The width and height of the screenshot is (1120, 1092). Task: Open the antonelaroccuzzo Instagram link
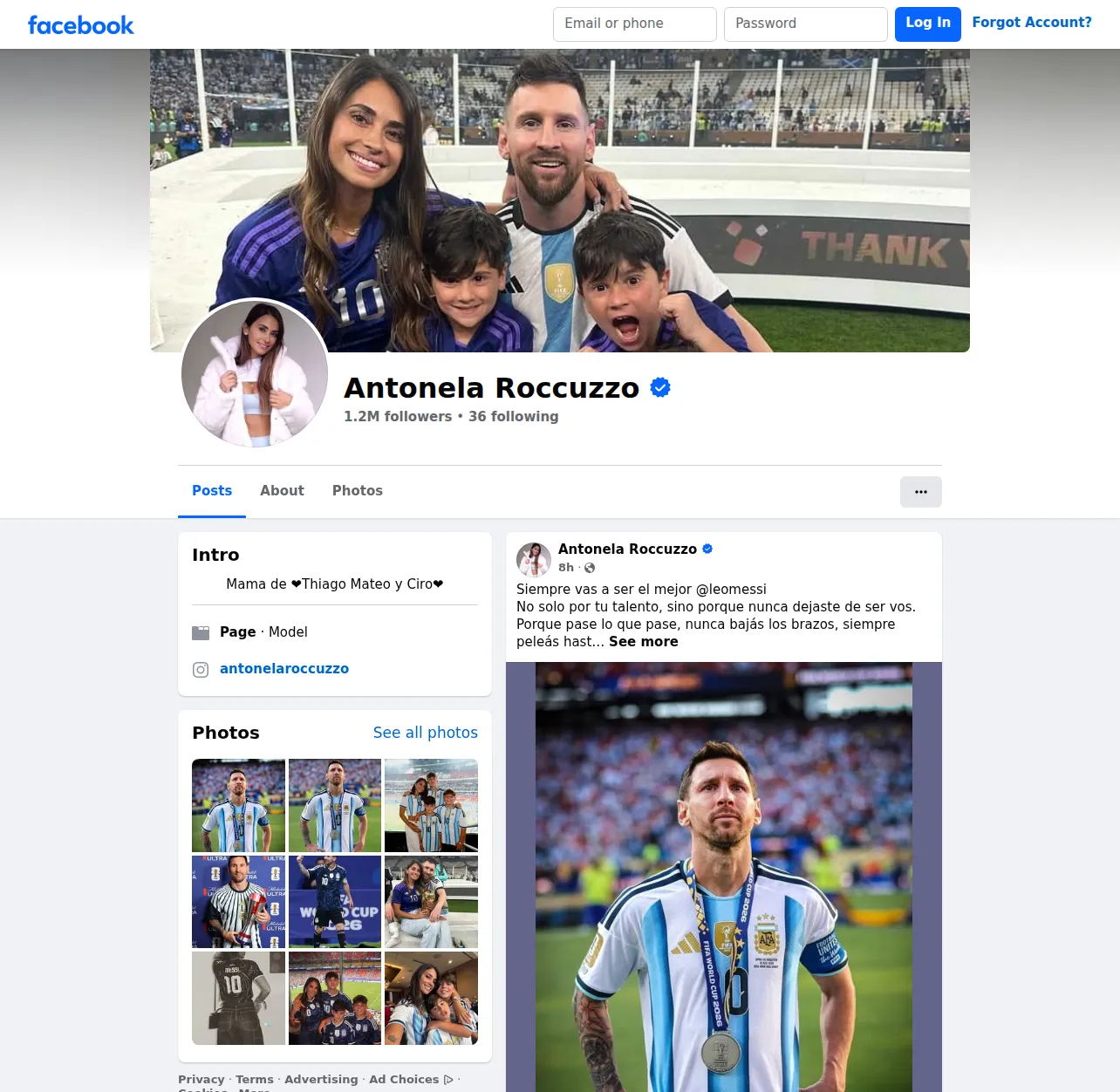tap(284, 669)
